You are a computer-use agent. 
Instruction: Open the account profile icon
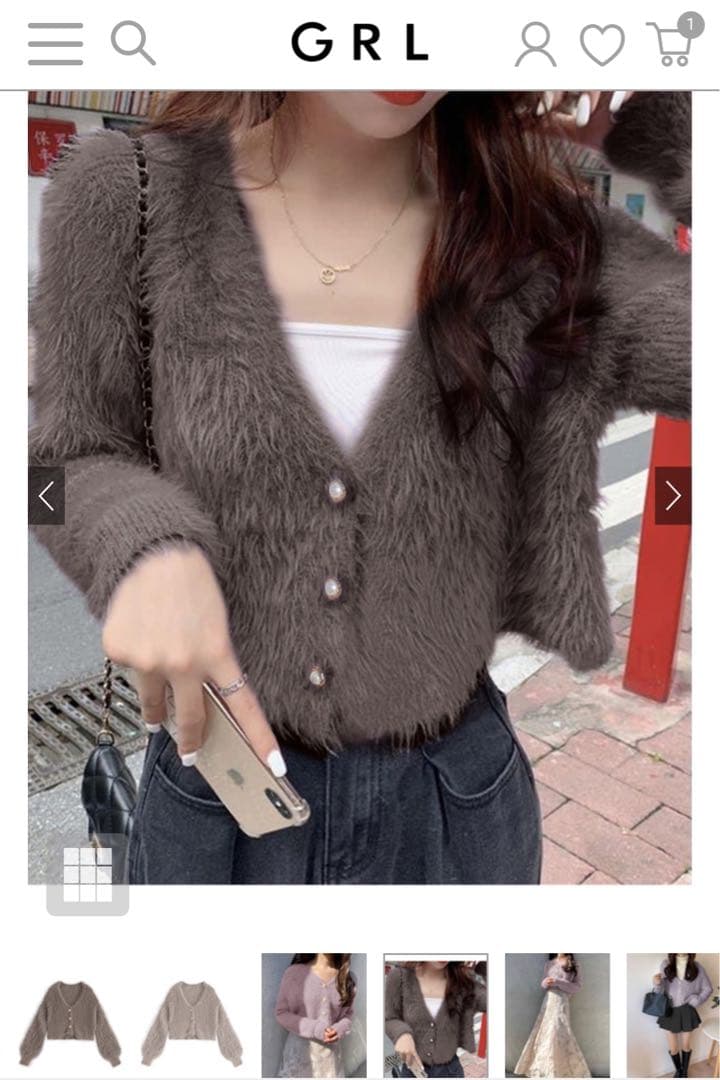pos(536,45)
